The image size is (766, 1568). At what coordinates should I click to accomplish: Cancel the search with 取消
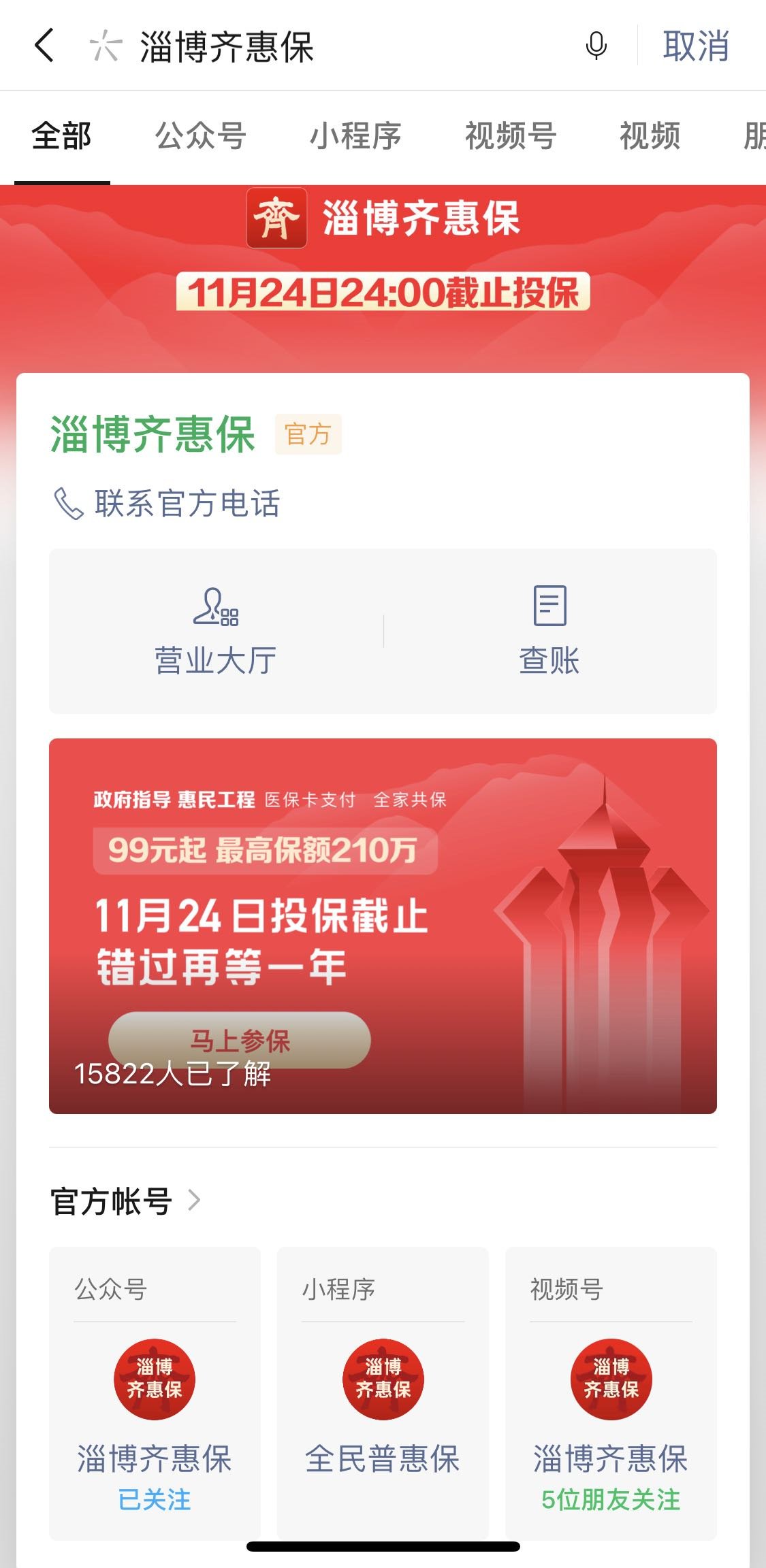pos(696,46)
